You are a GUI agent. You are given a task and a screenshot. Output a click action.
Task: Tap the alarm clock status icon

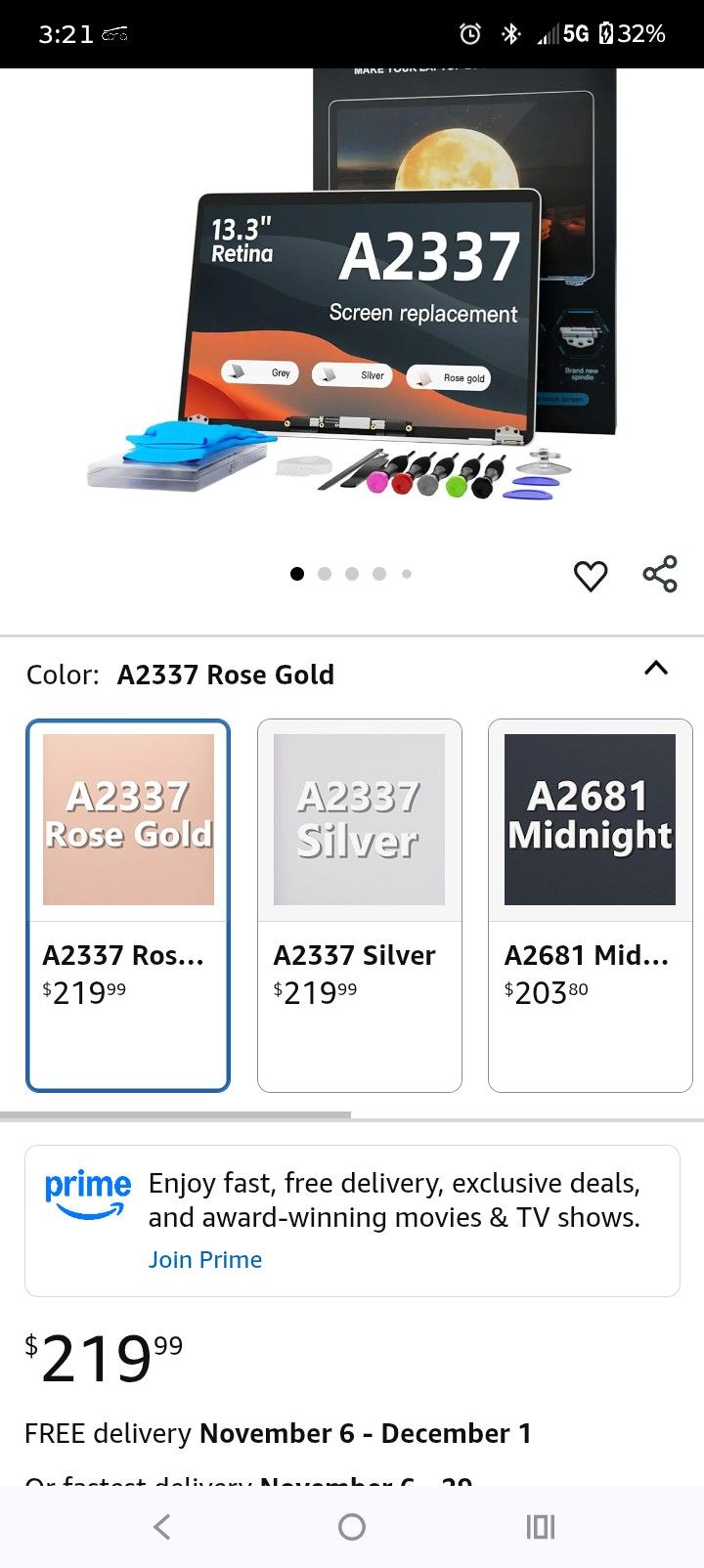(x=470, y=32)
